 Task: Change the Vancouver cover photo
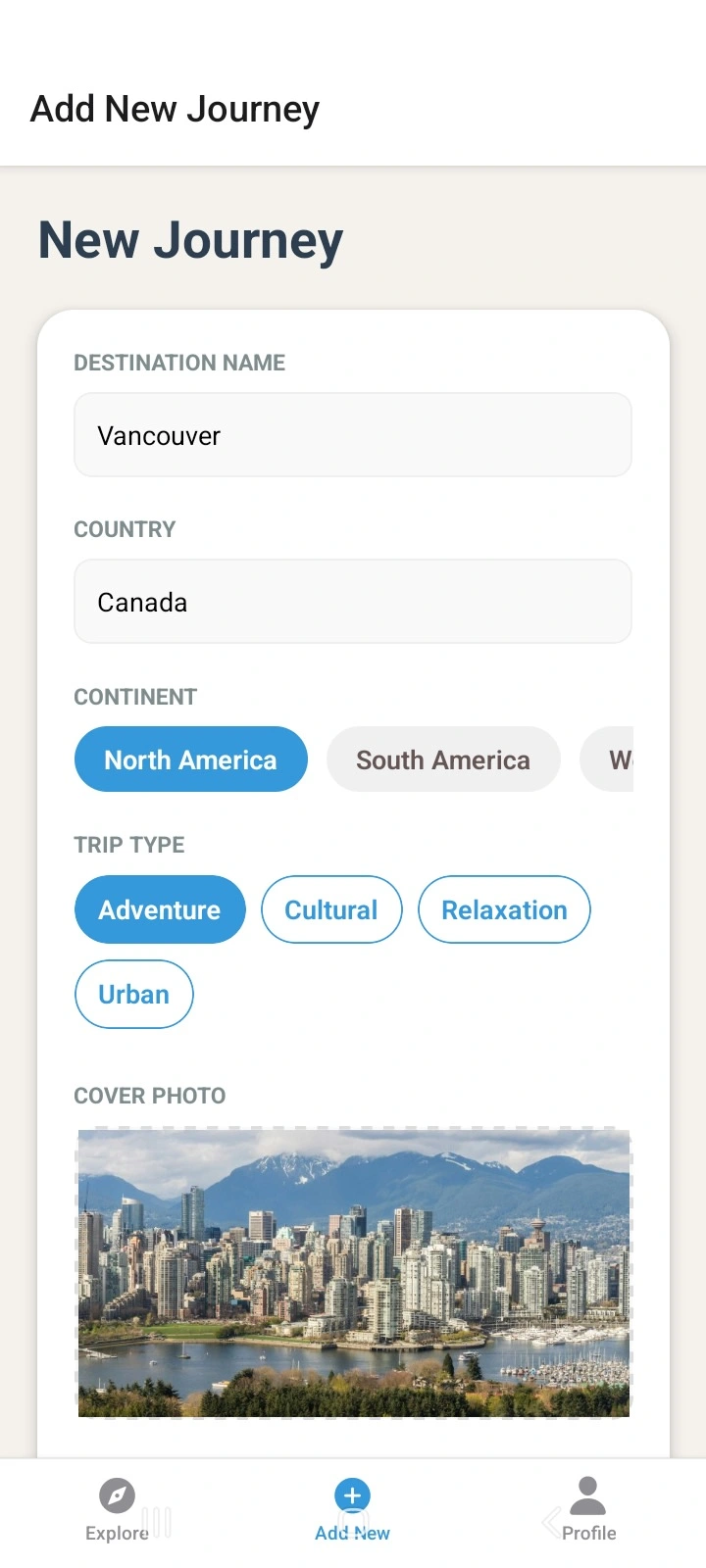click(x=353, y=1272)
